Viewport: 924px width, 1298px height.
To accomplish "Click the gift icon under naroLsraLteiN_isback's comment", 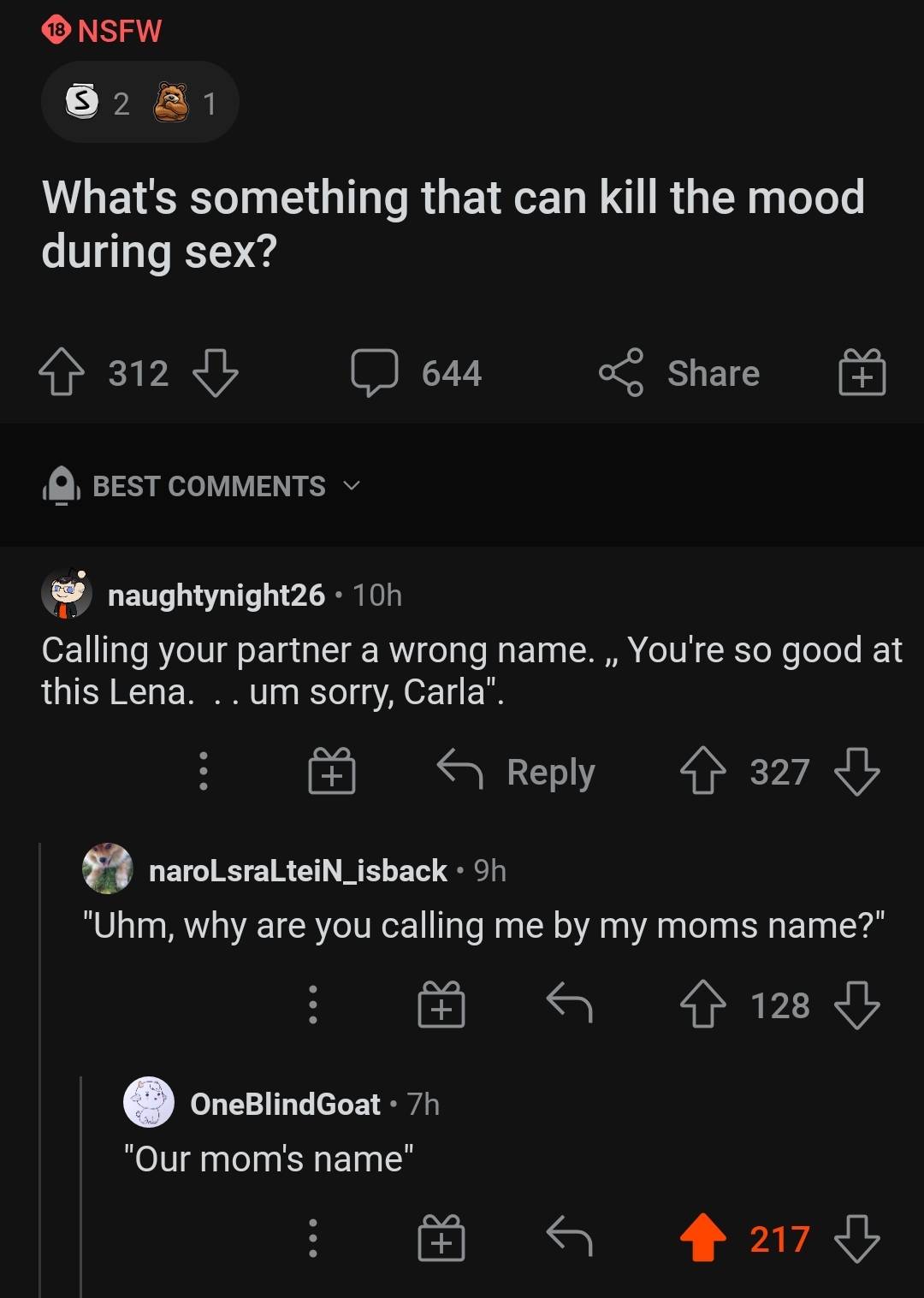I will pyautogui.click(x=441, y=1005).
